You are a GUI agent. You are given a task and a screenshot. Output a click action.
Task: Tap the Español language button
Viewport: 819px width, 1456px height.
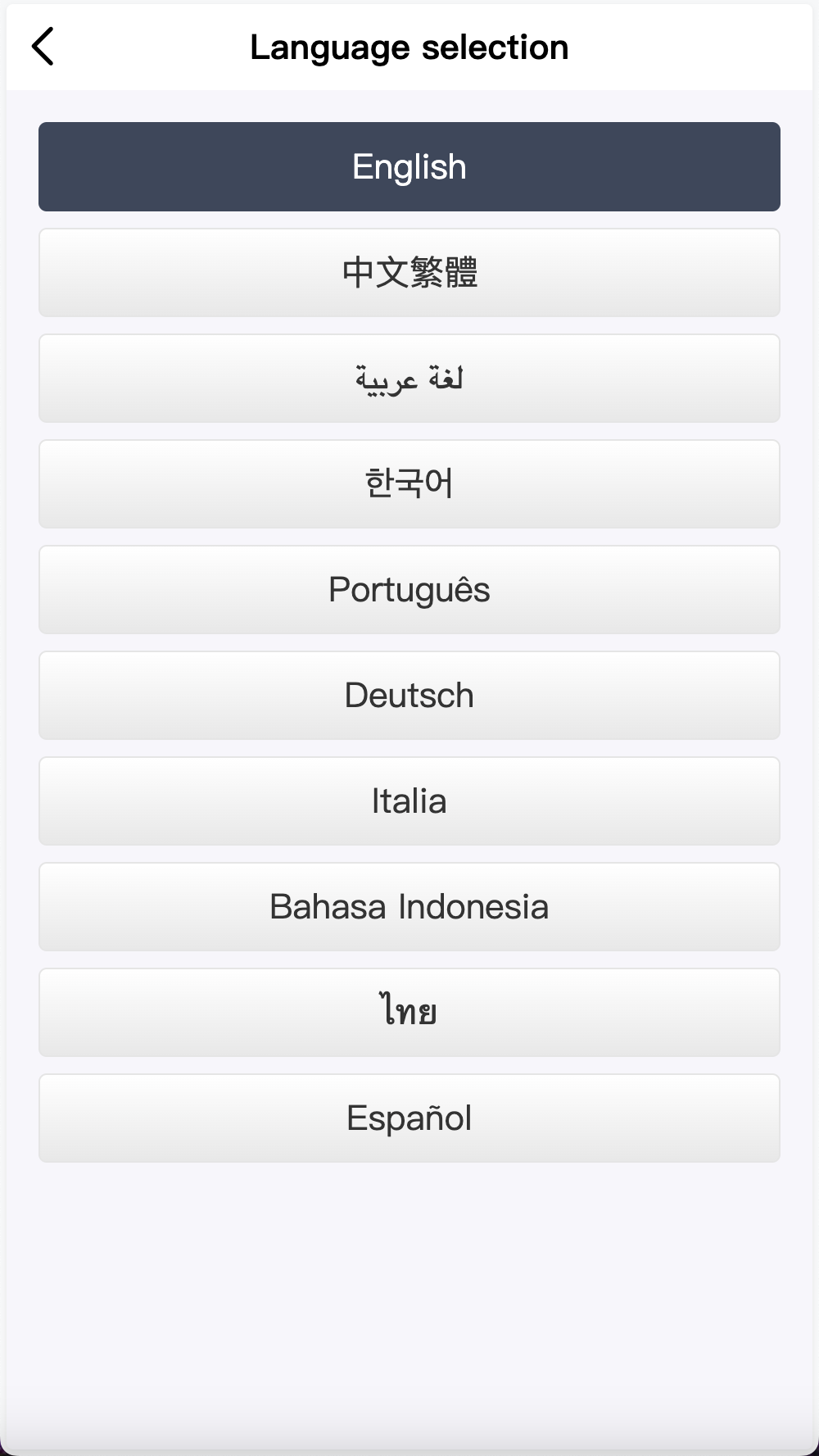[409, 1118]
